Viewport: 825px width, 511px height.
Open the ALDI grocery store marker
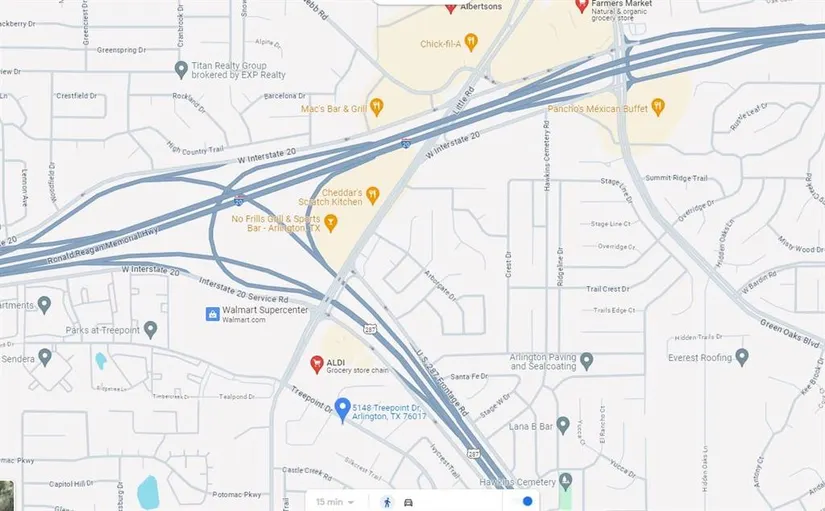[x=316, y=363]
